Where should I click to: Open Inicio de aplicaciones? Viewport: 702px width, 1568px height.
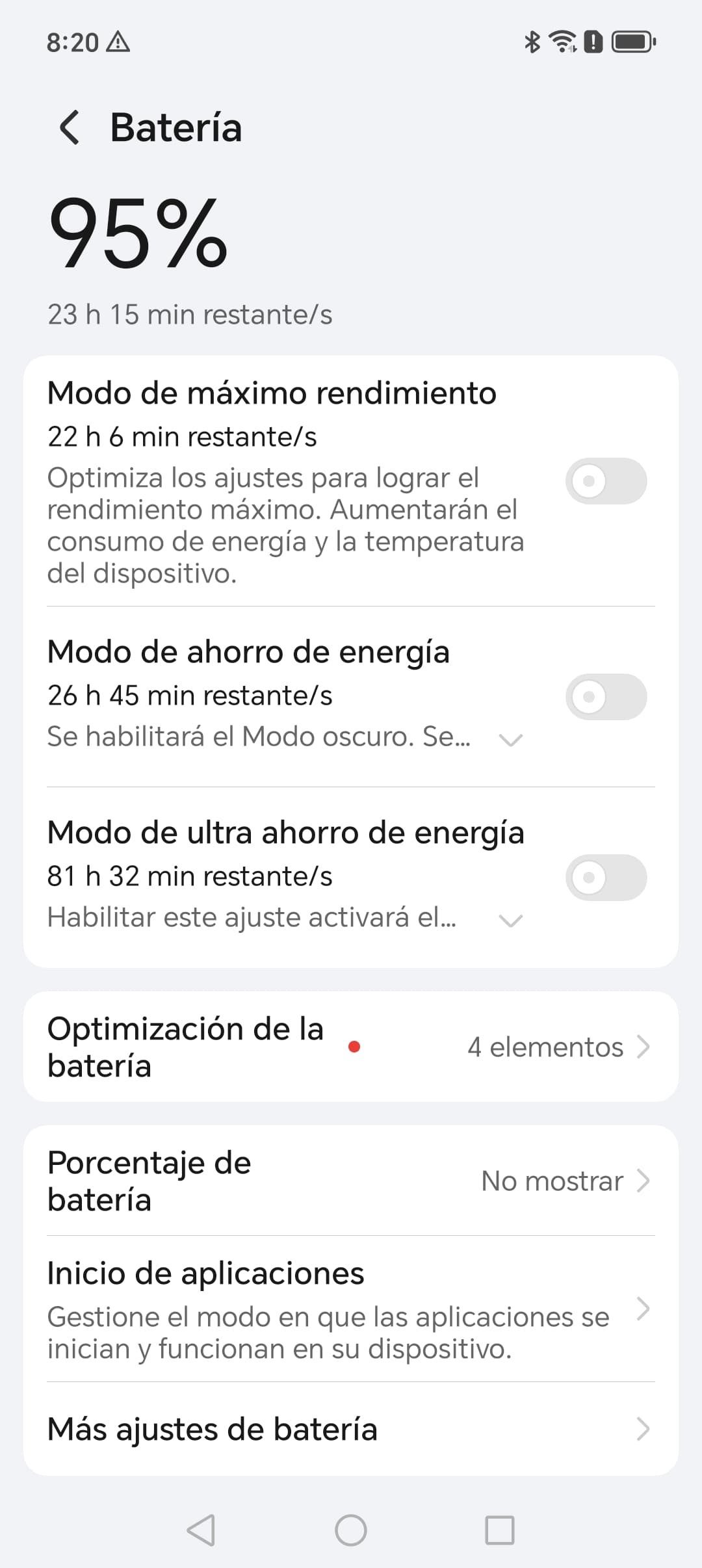click(351, 1309)
